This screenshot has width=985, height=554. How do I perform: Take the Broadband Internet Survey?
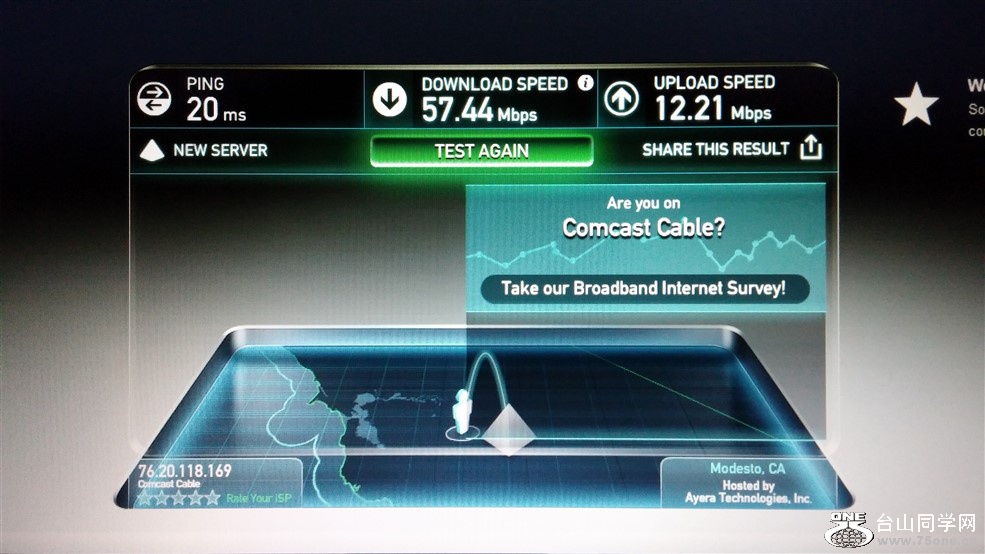click(x=643, y=288)
